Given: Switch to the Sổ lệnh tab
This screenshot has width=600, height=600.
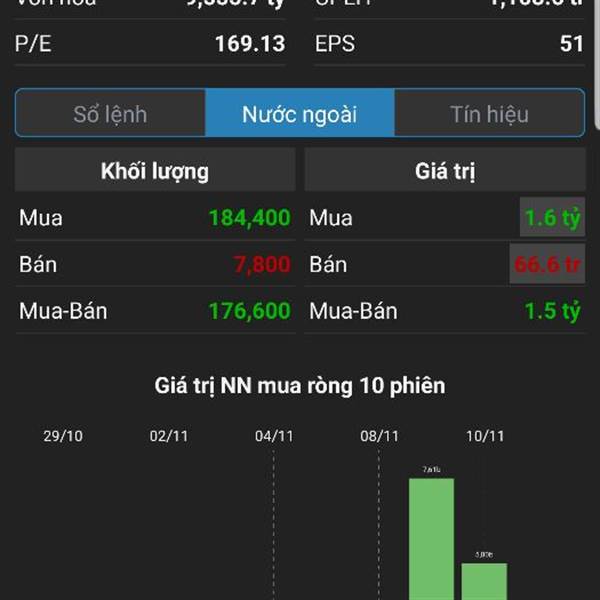Looking at the screenshot, I should tap(110, 113).
